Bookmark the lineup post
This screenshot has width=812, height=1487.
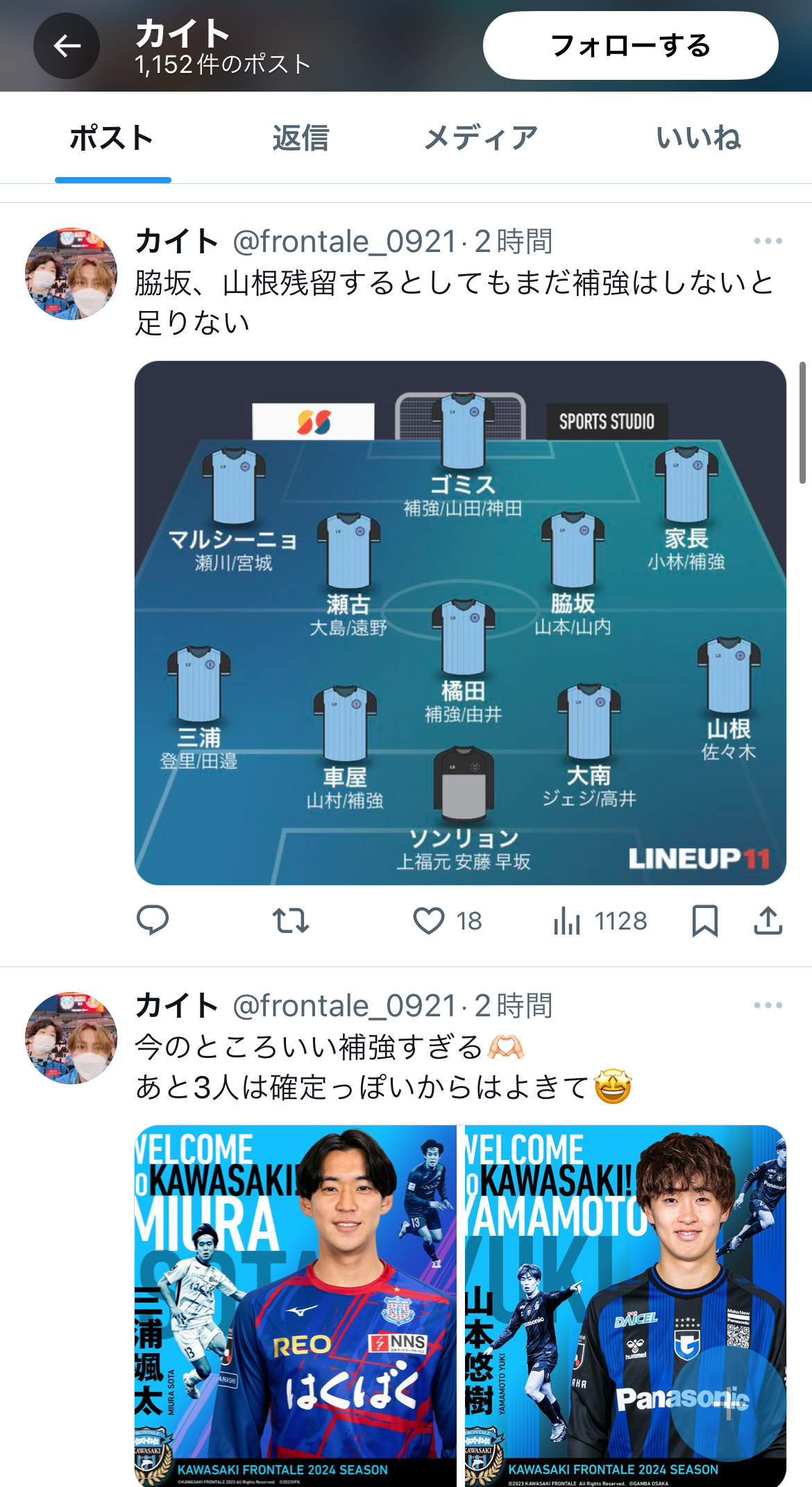click(x=705, y=921)
